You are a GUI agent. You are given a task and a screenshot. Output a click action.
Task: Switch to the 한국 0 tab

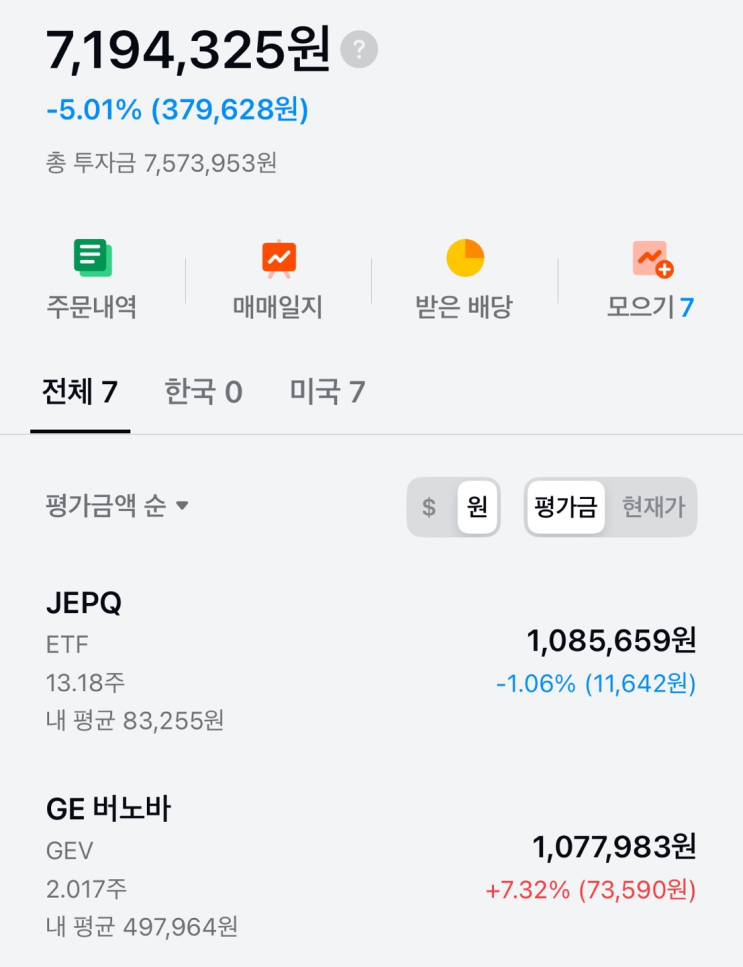click(x=203, y=392)
